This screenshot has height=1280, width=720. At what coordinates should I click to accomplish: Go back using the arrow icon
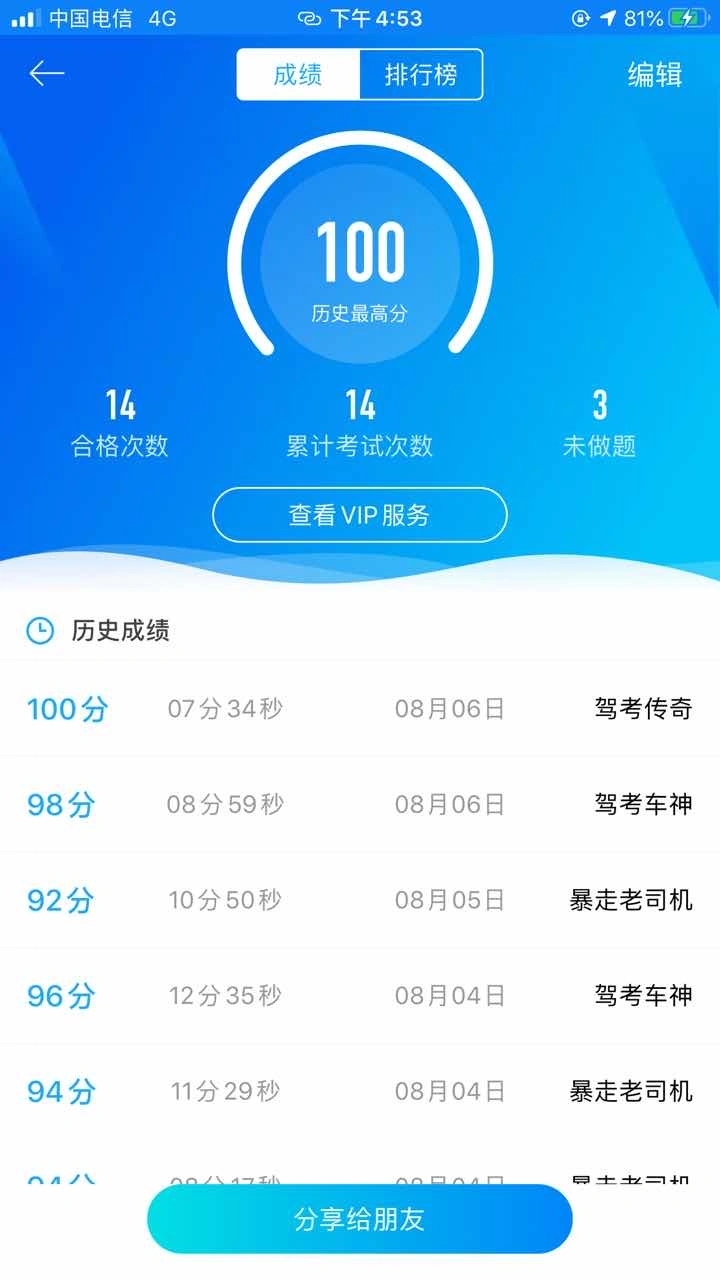[47, 74]
